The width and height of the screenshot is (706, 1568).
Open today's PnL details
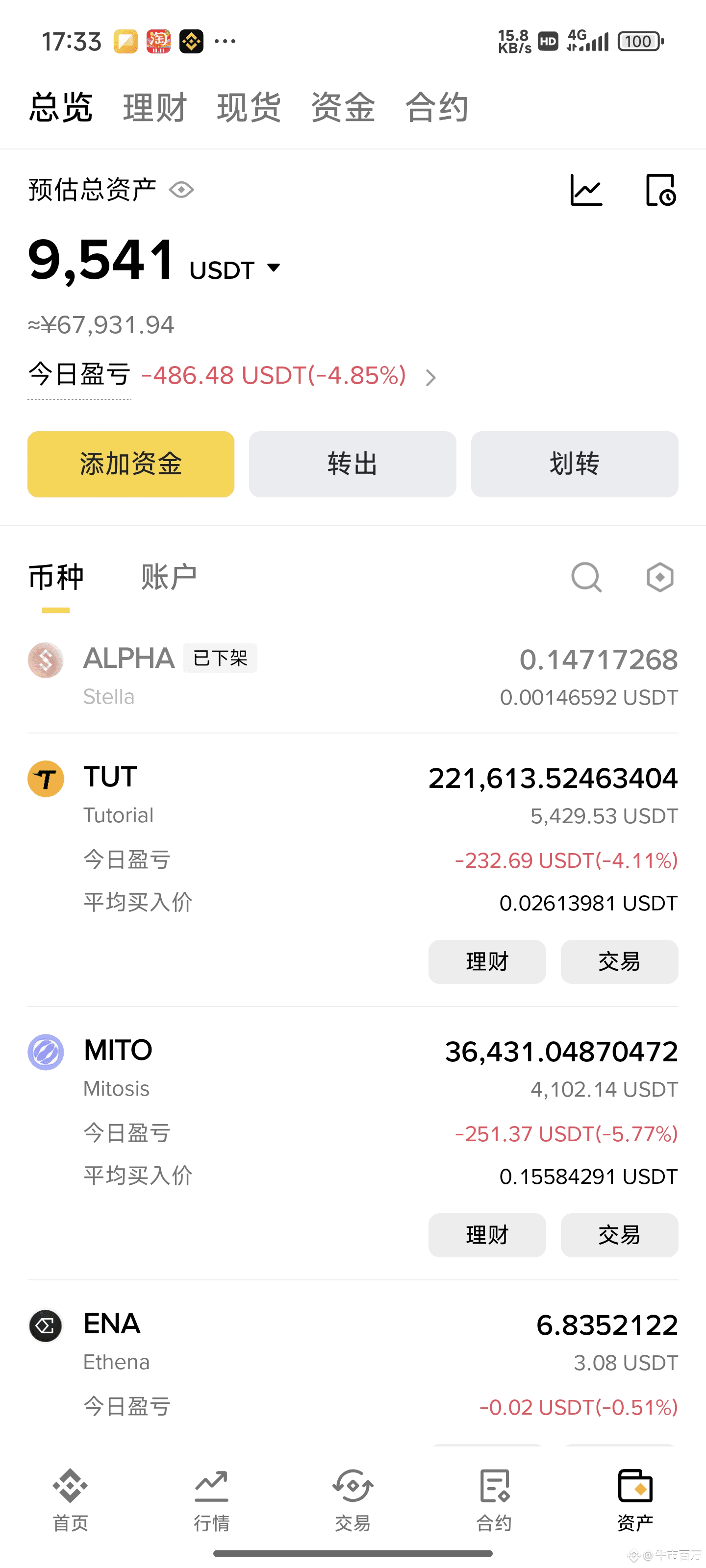click(x=430, y=377)
